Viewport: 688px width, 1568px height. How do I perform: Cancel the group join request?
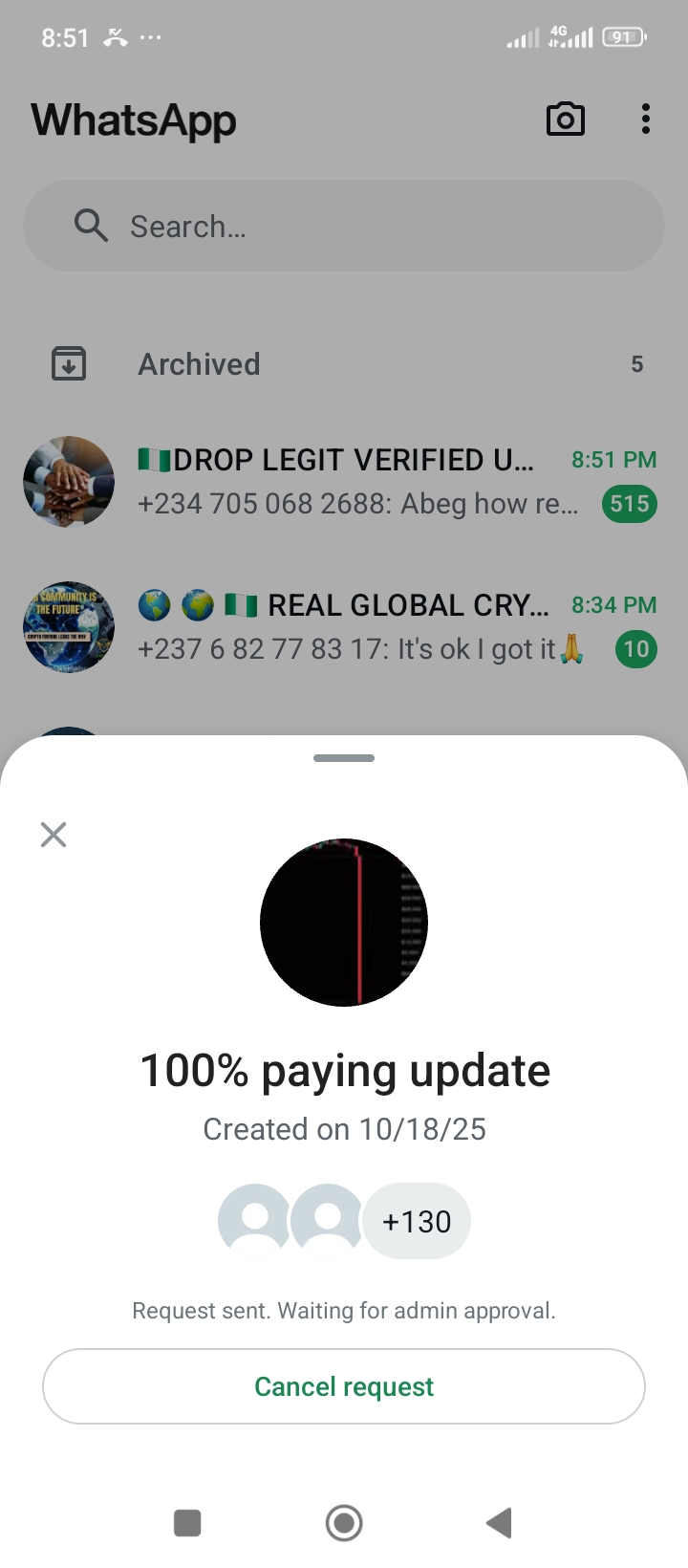point(344,1386)
